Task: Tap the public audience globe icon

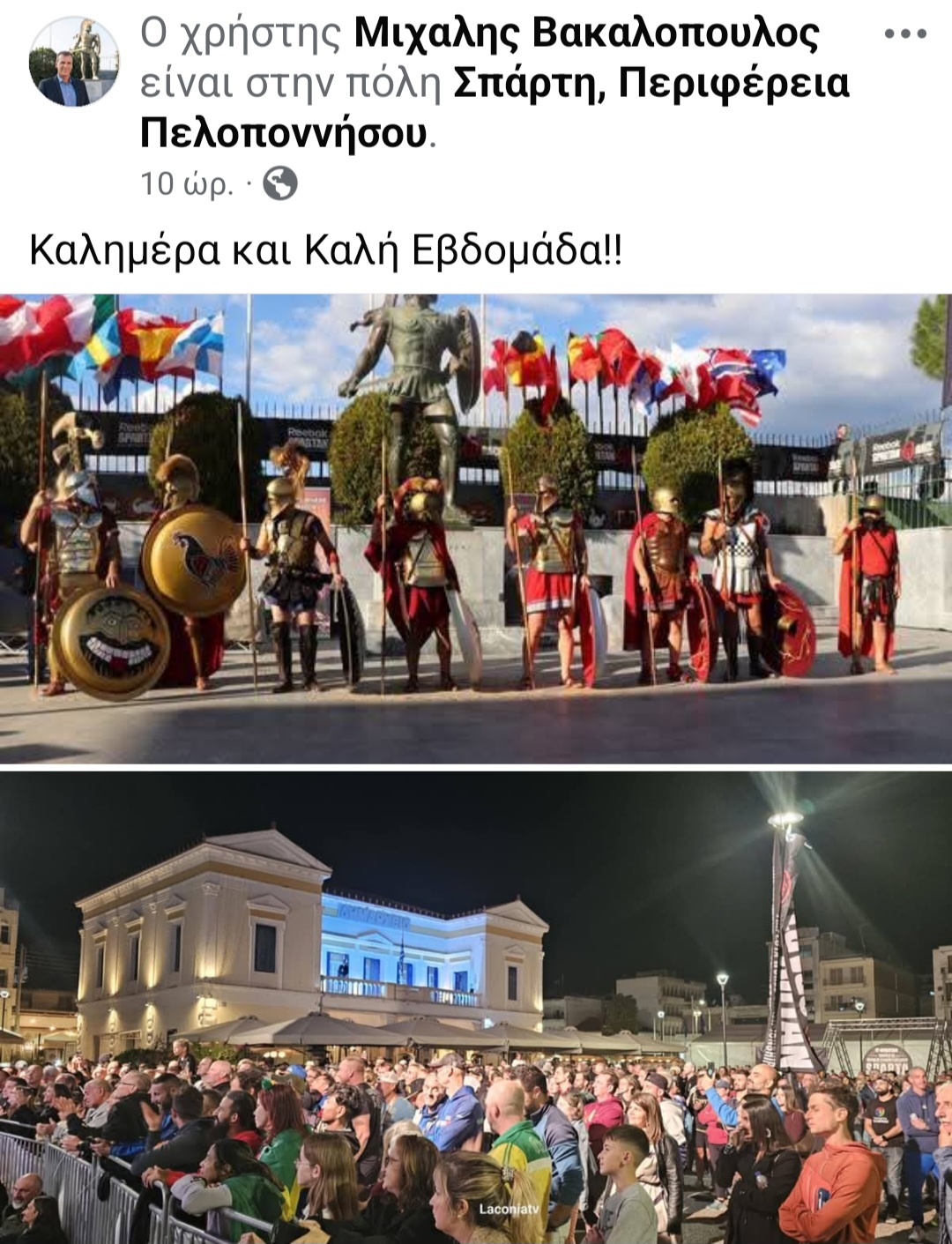Action: click(280, 184)
